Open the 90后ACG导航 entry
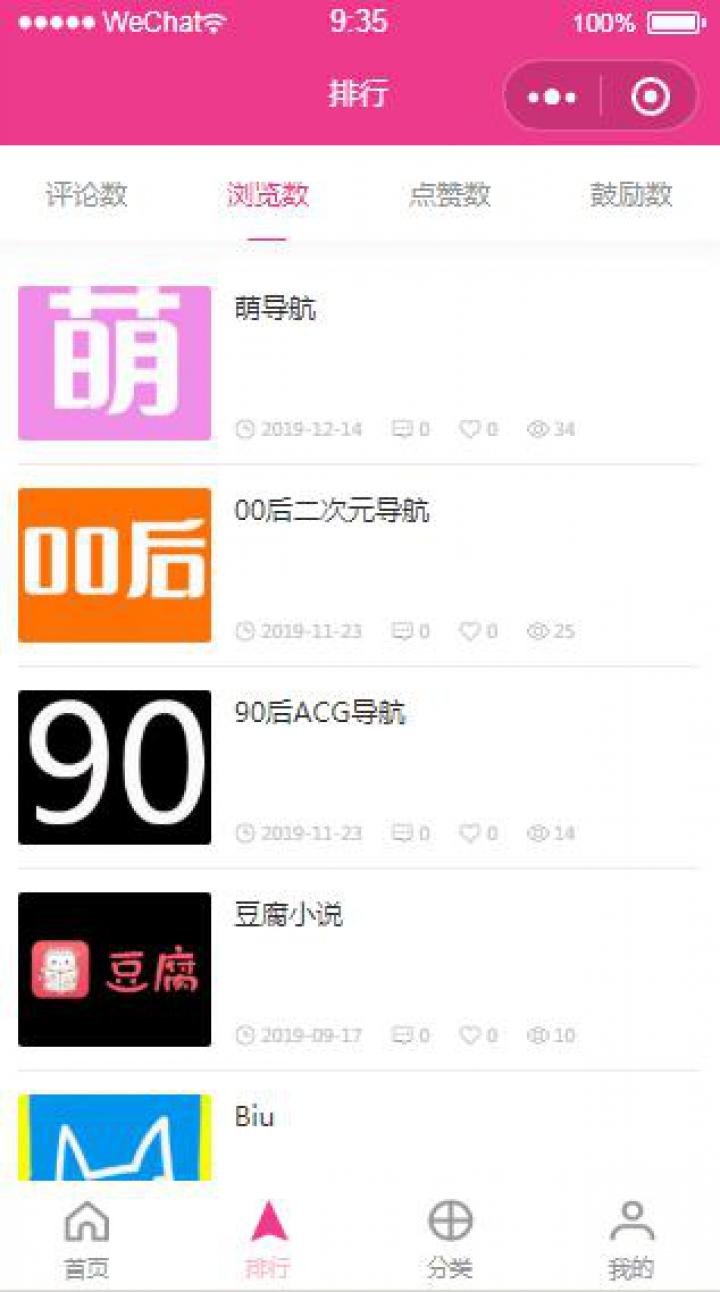720x1292 pixels. point(320,713)
